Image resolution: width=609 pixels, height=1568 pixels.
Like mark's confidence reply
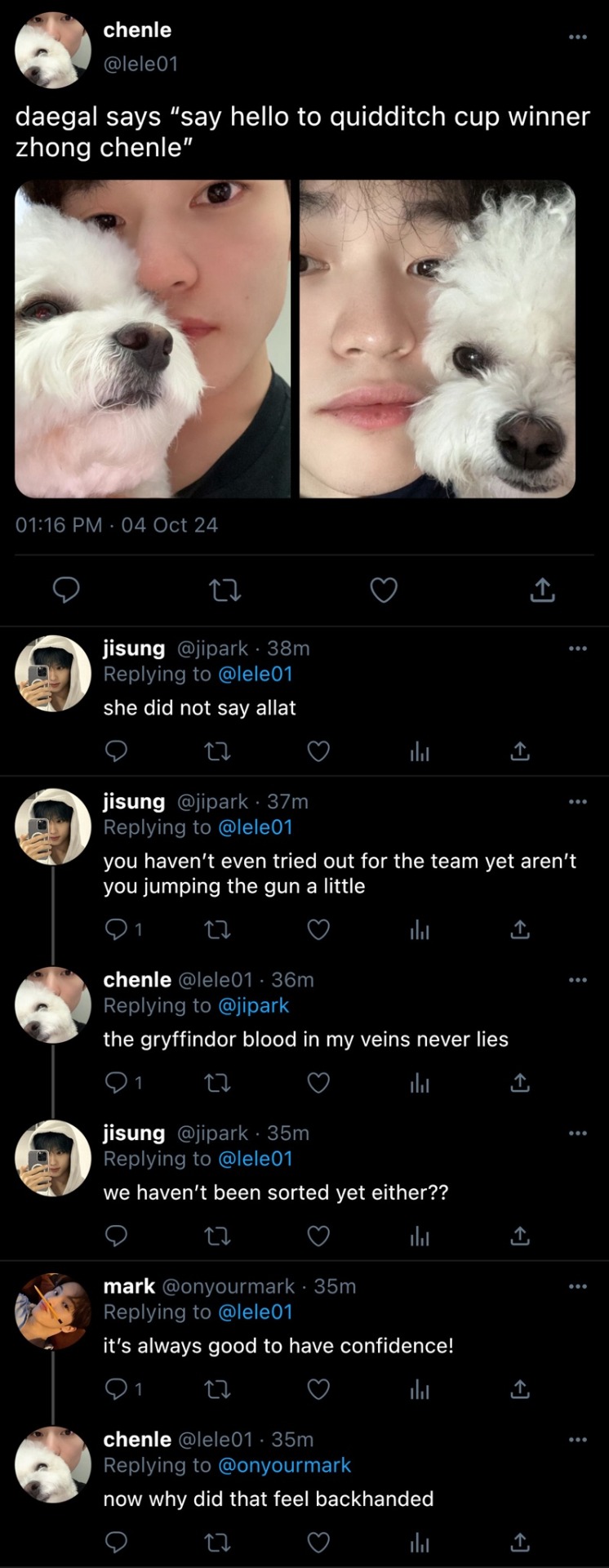click(x=318, y=1388)
